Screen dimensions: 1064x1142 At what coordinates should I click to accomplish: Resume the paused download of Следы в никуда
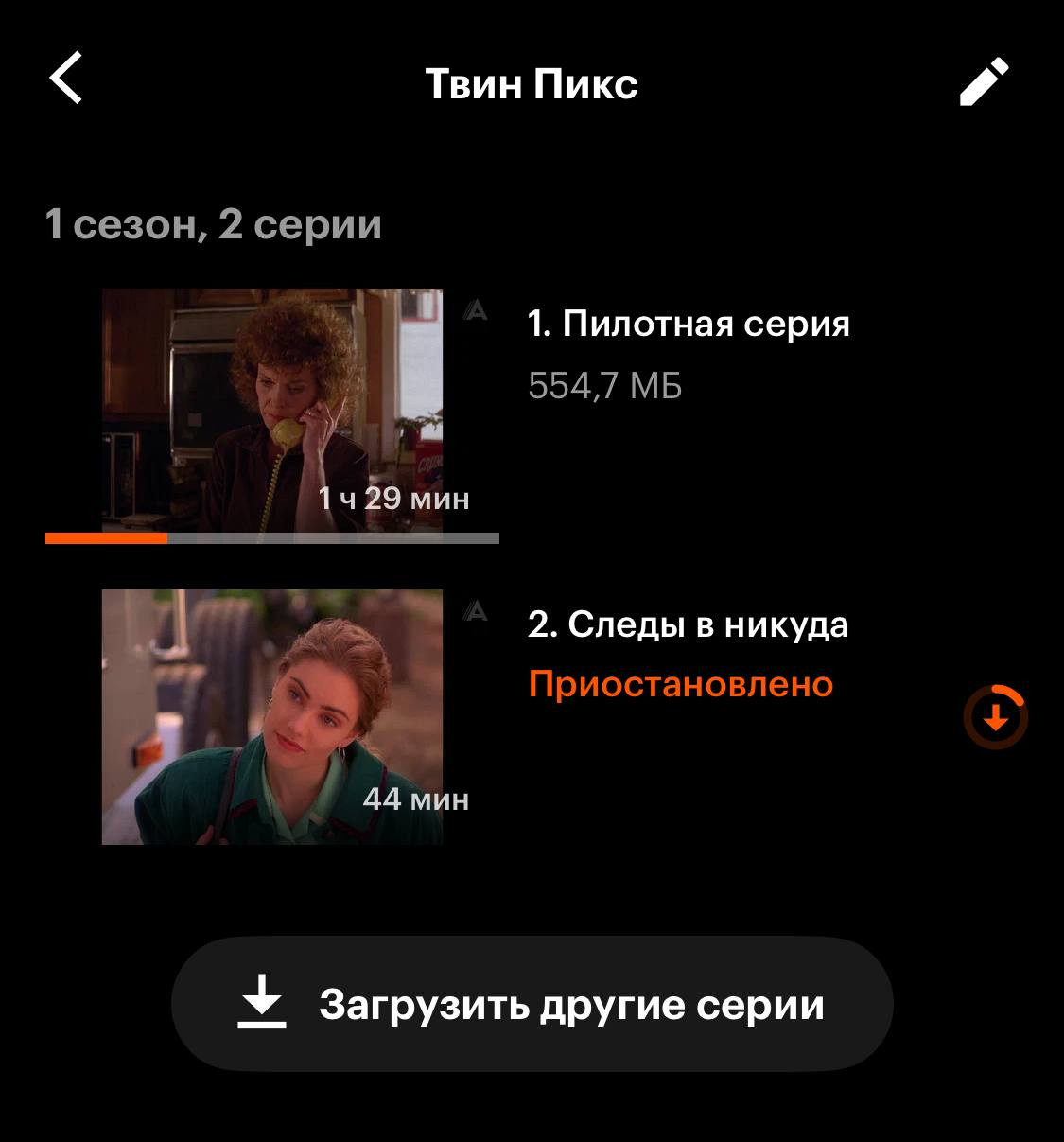pyautogui.click(x=995, y=718)
